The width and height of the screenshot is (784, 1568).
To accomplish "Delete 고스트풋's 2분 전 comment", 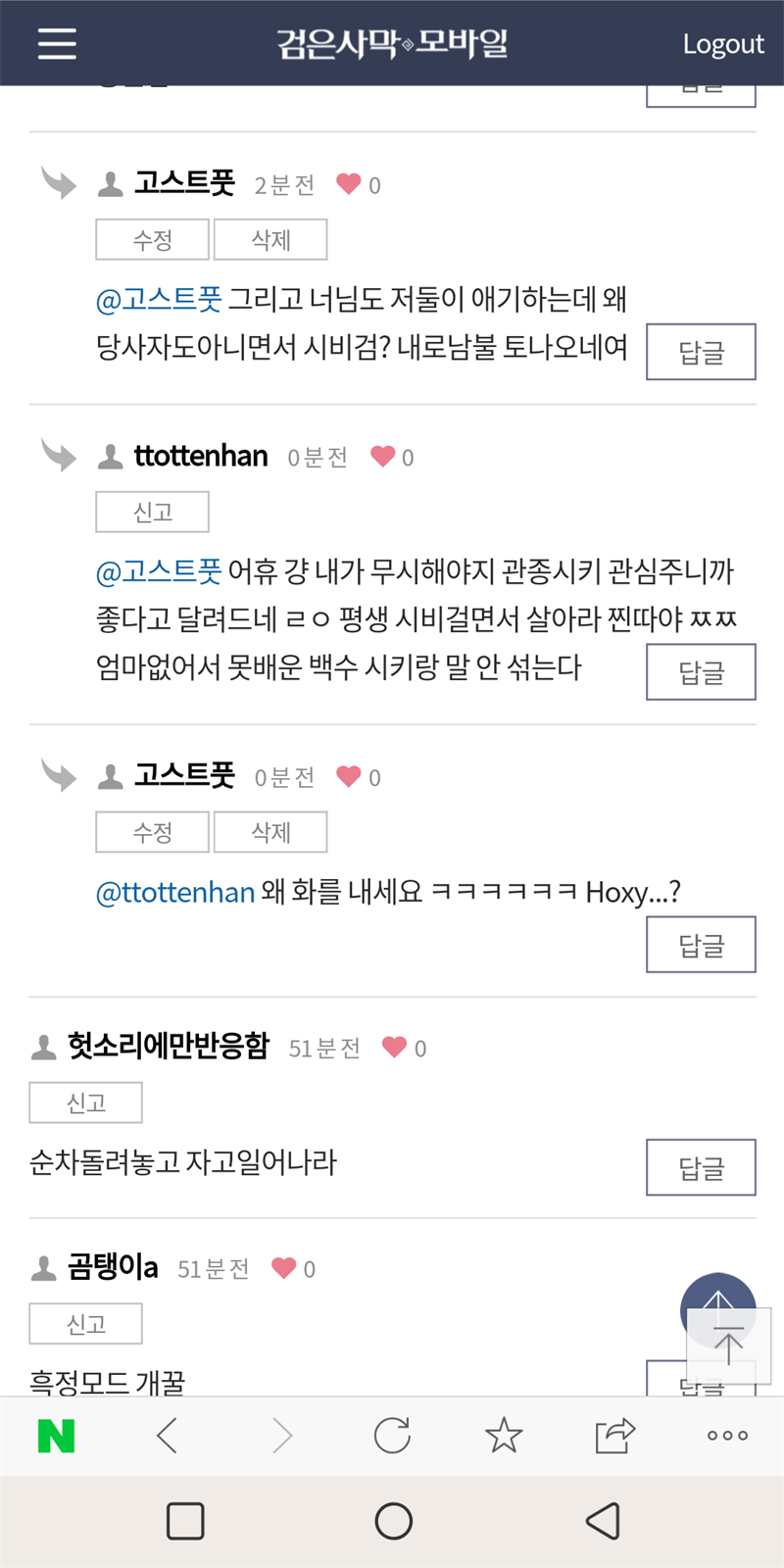I will click(270, 240).
